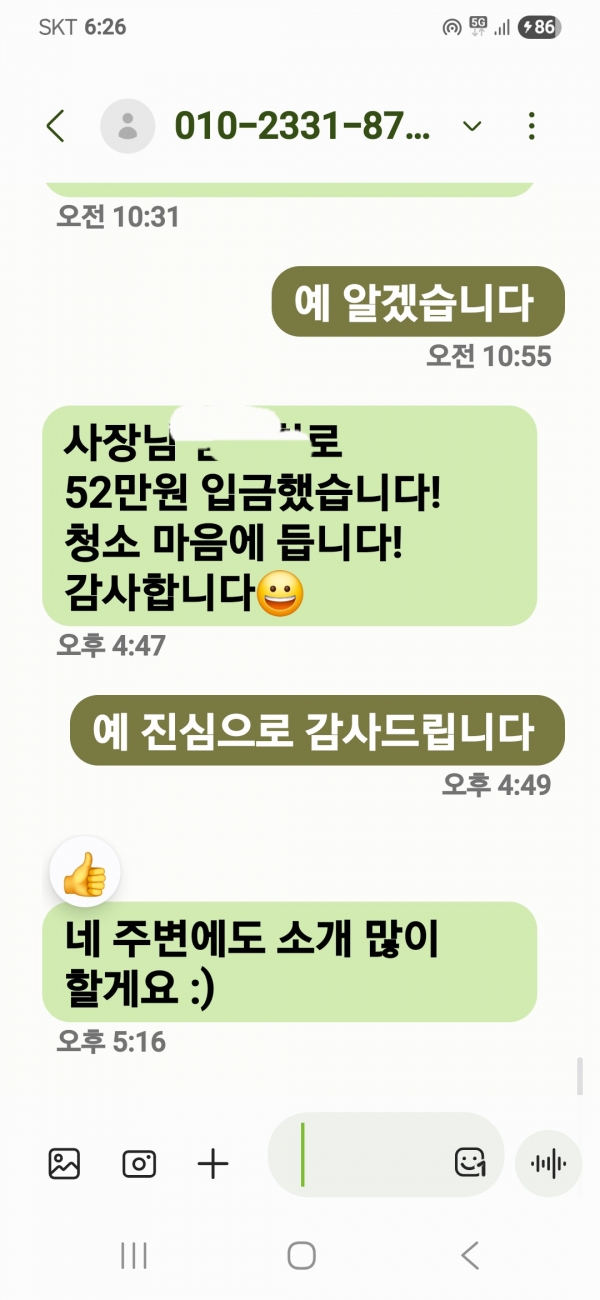Open the plus attachment options
Image resolution: width=600 pixels, height=1300 pixels.
point(213,1163)
